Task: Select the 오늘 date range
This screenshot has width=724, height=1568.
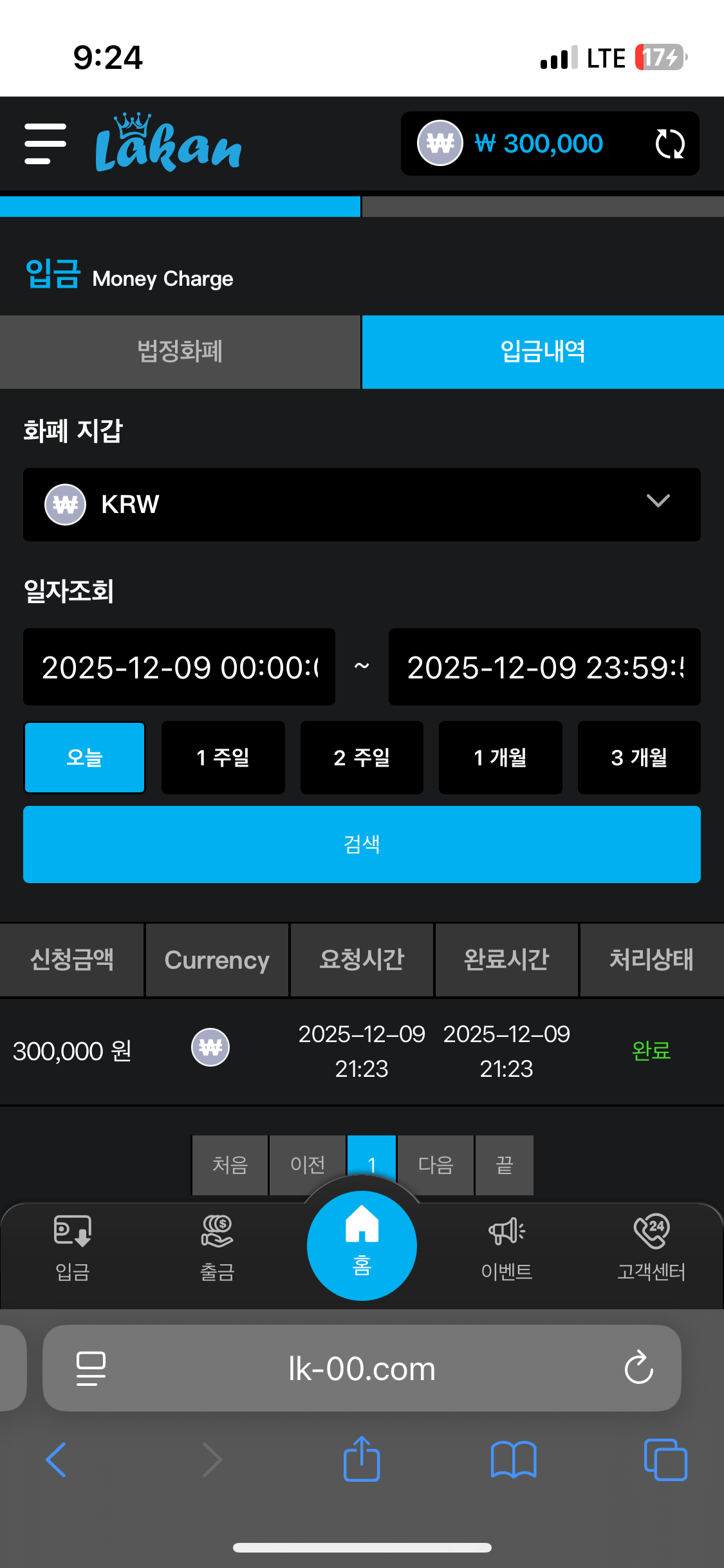Action: point(84,757)
